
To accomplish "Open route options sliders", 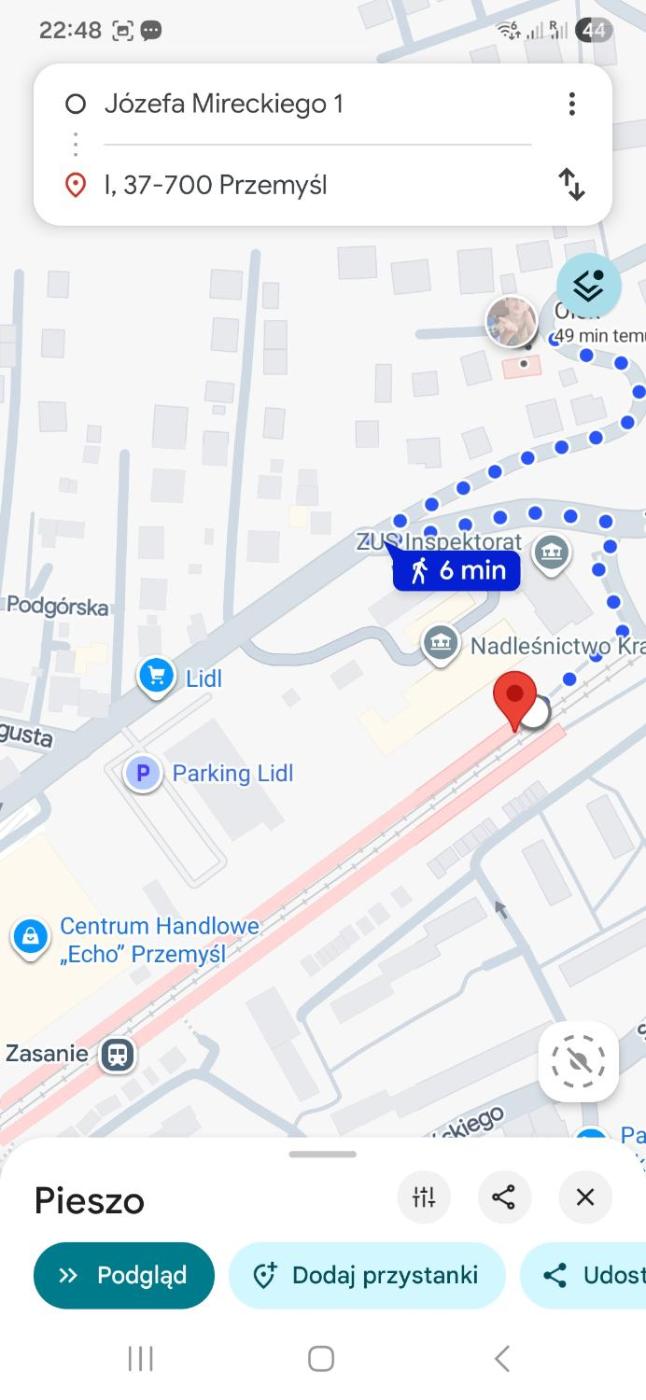I will [424, 1197].
